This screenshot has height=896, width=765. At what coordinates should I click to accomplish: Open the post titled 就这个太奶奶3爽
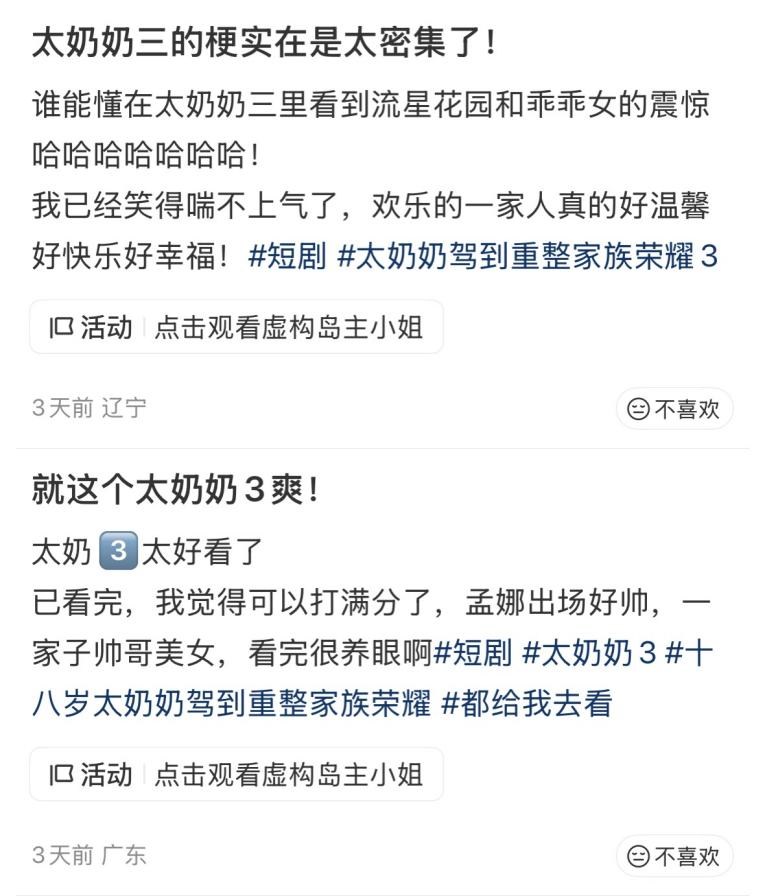click(176, 490)
